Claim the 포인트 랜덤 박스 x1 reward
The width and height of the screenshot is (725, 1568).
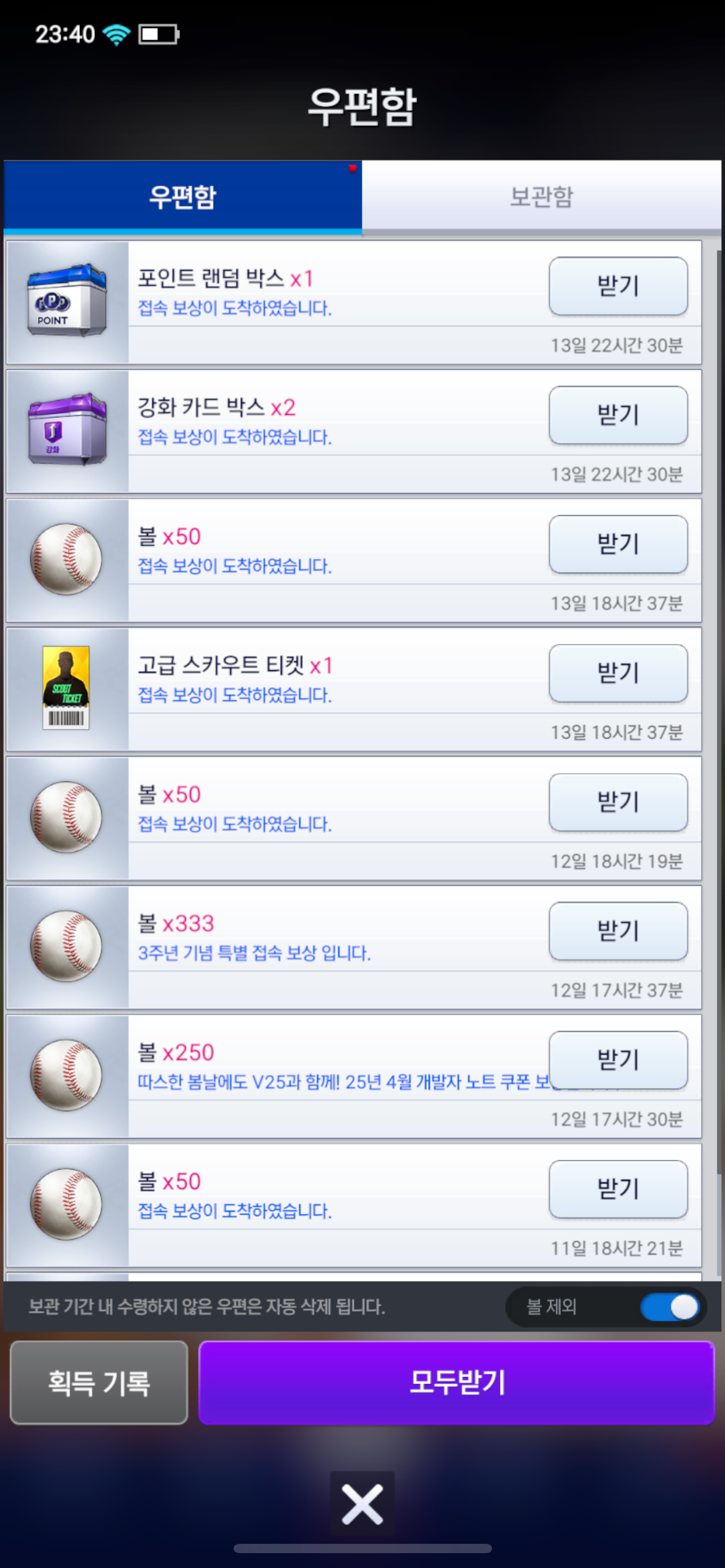tap(618, 286)
